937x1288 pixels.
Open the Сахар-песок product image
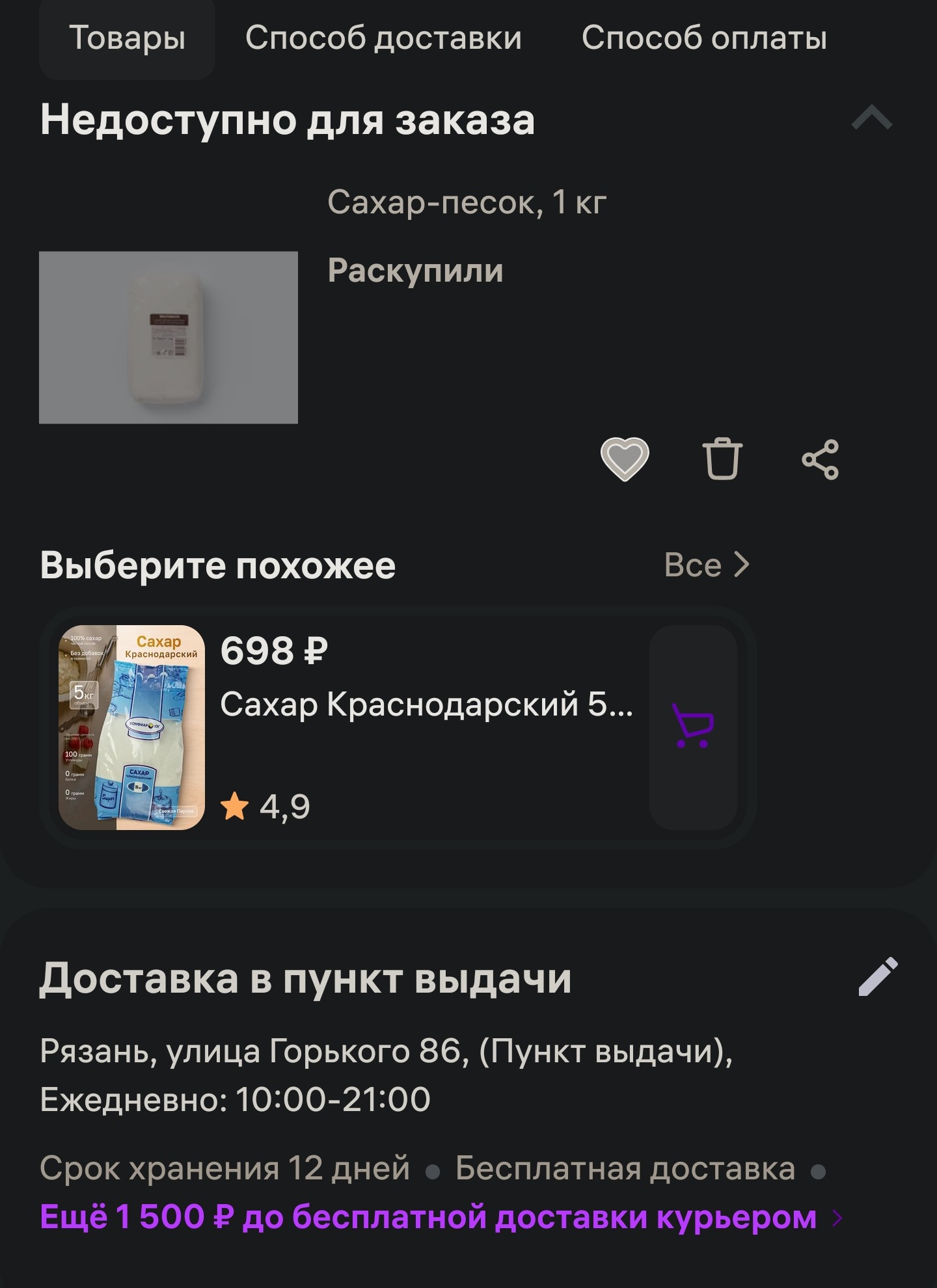coord(169,338)
